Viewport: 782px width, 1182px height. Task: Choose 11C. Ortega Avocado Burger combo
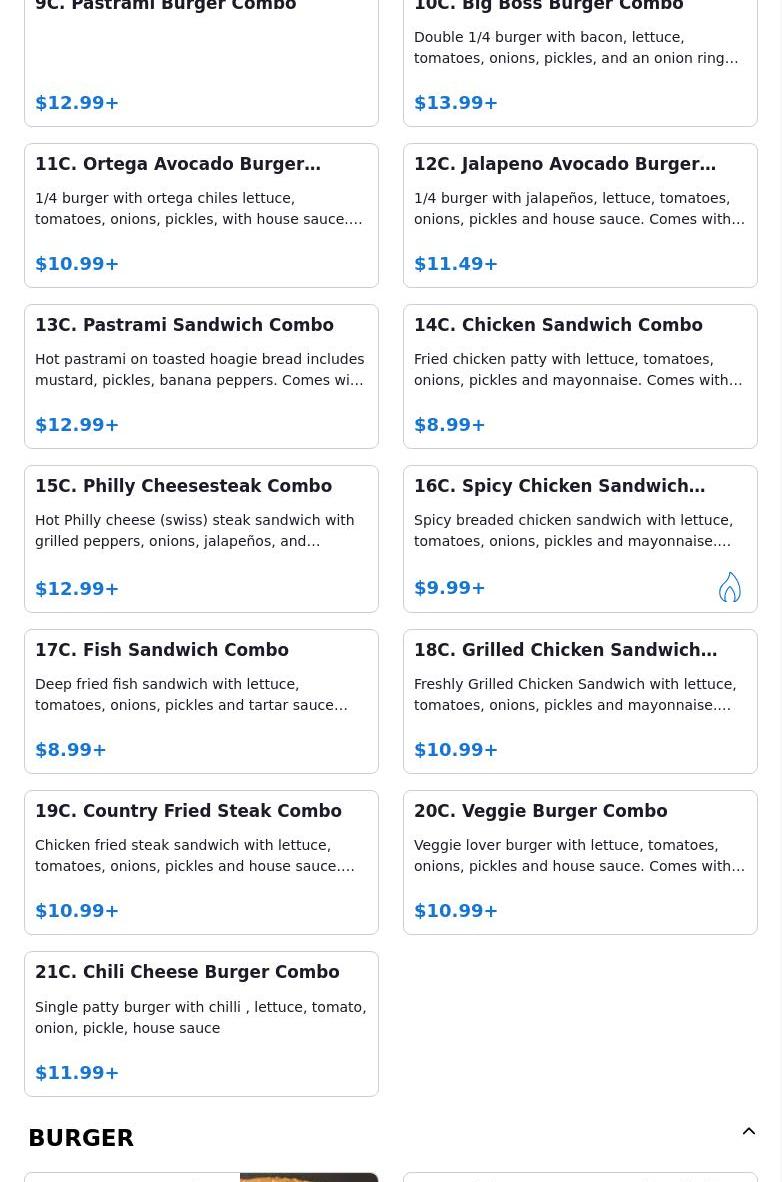pos(201,215)
